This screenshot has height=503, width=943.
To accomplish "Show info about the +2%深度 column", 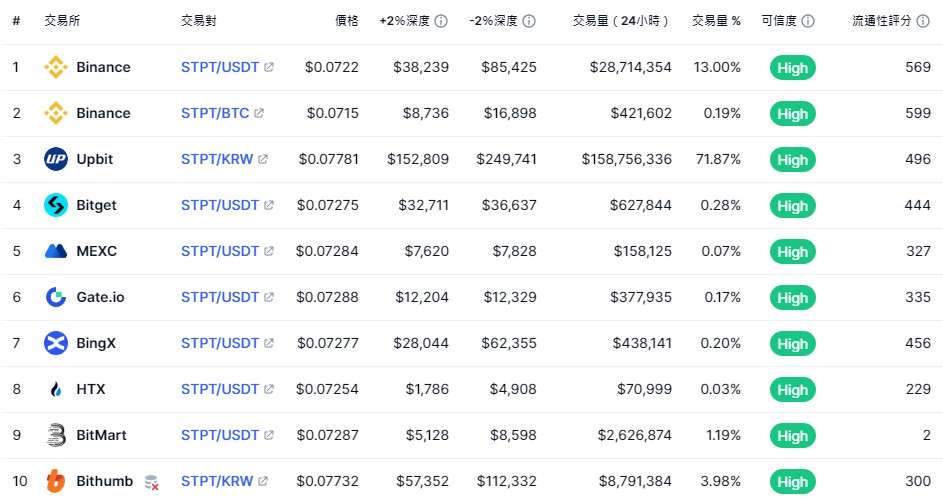I will (441, 21).
